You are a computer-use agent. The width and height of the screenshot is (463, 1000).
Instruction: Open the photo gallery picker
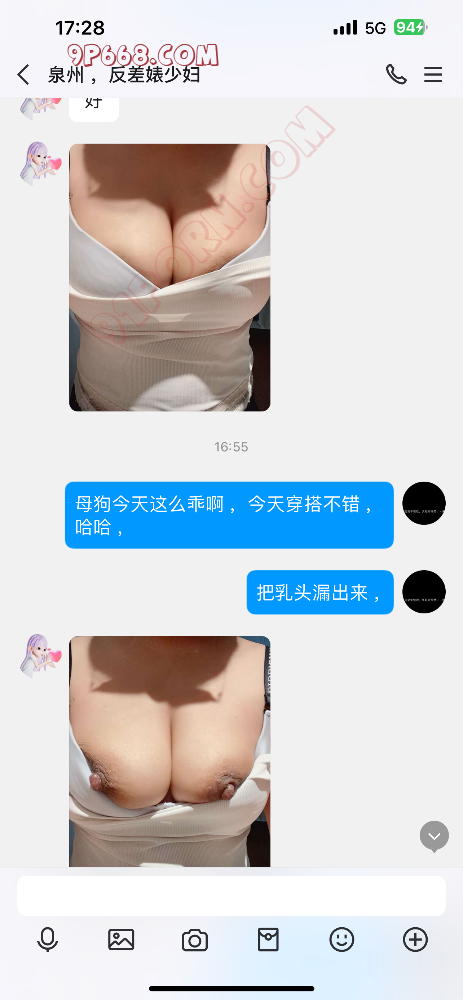coord(121,939)
